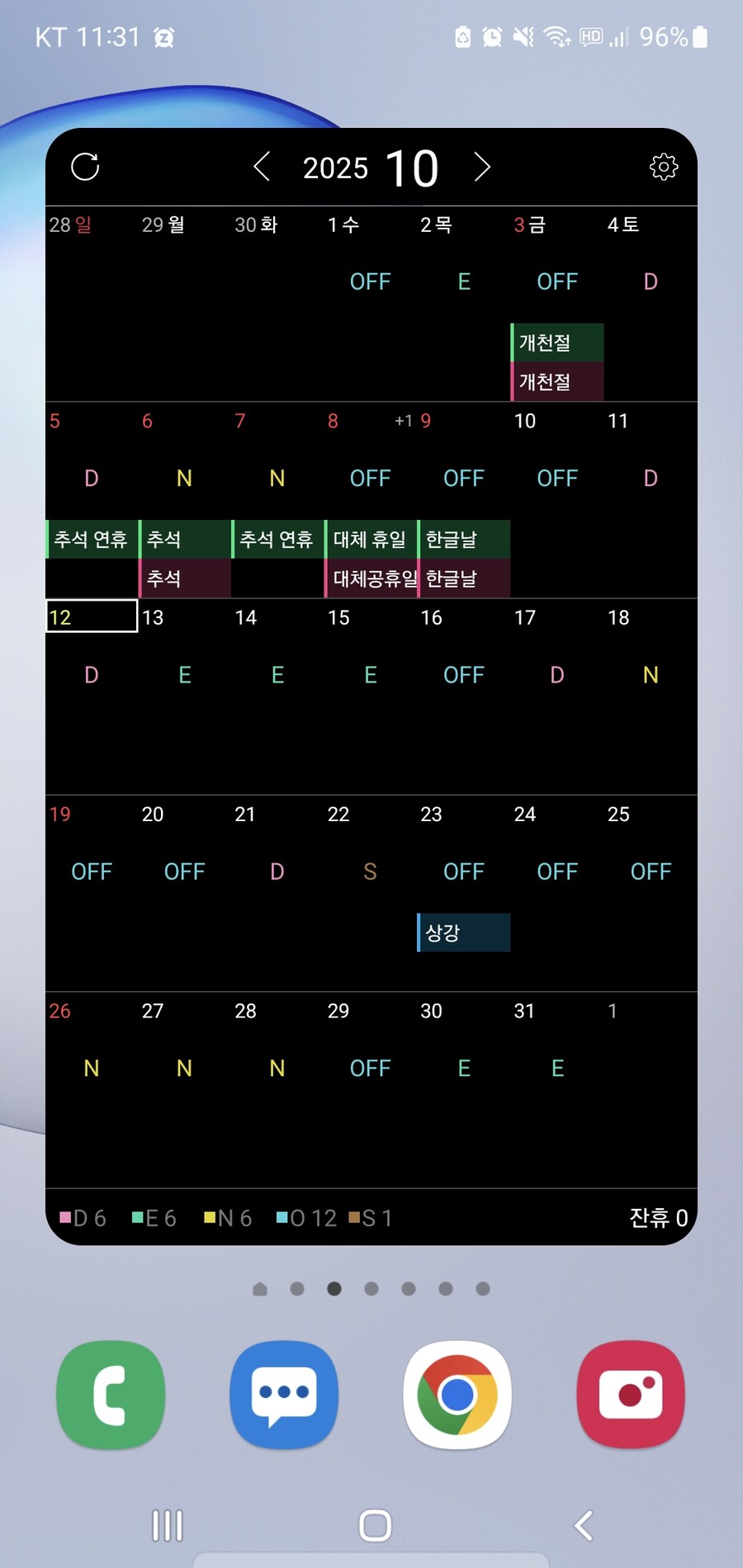Open the 한글날 event on October 9
The image size is (743, 1568).
tap(464, 540)
